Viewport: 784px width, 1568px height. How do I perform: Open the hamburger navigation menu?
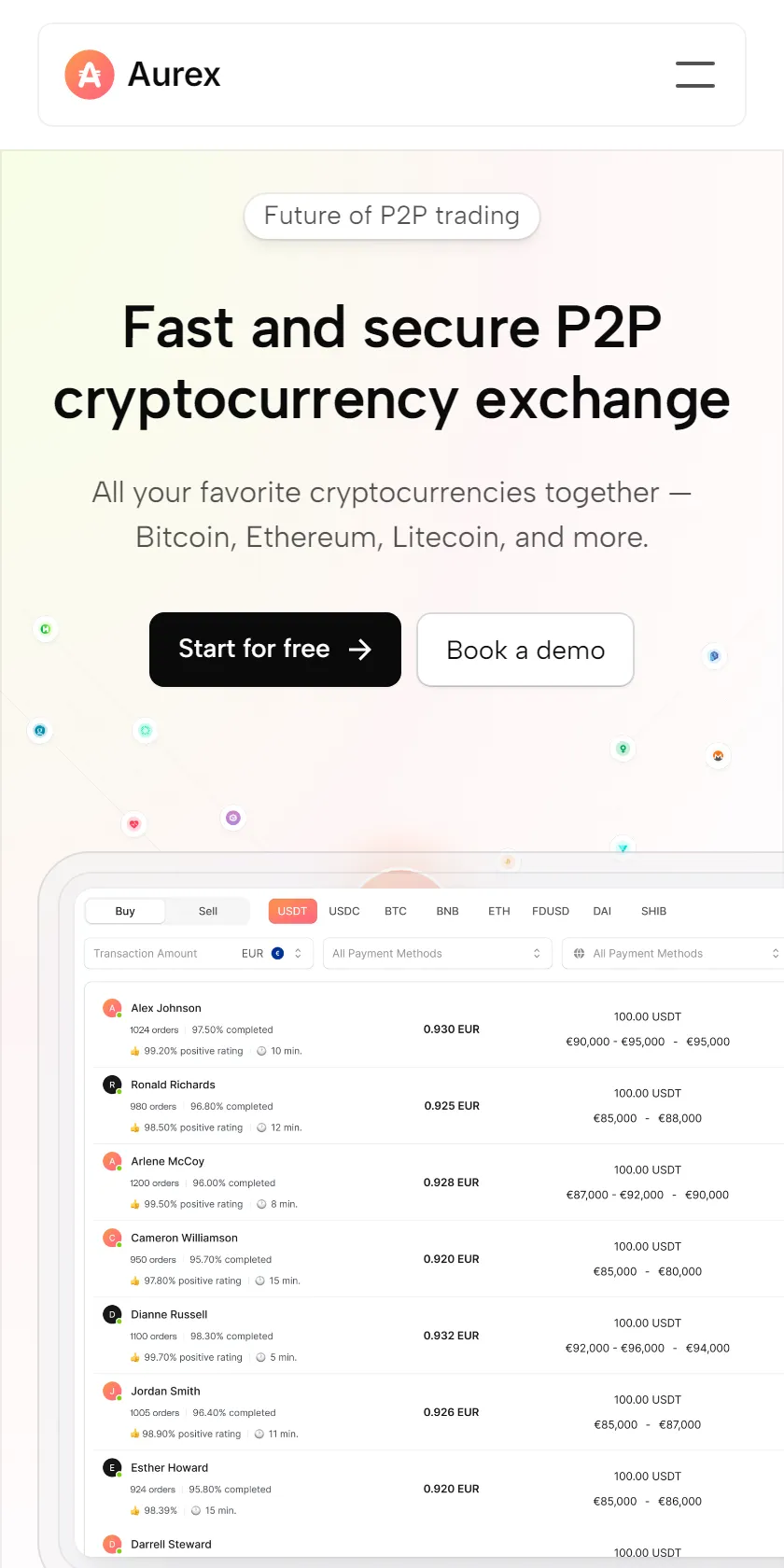(x=695, y=75)
